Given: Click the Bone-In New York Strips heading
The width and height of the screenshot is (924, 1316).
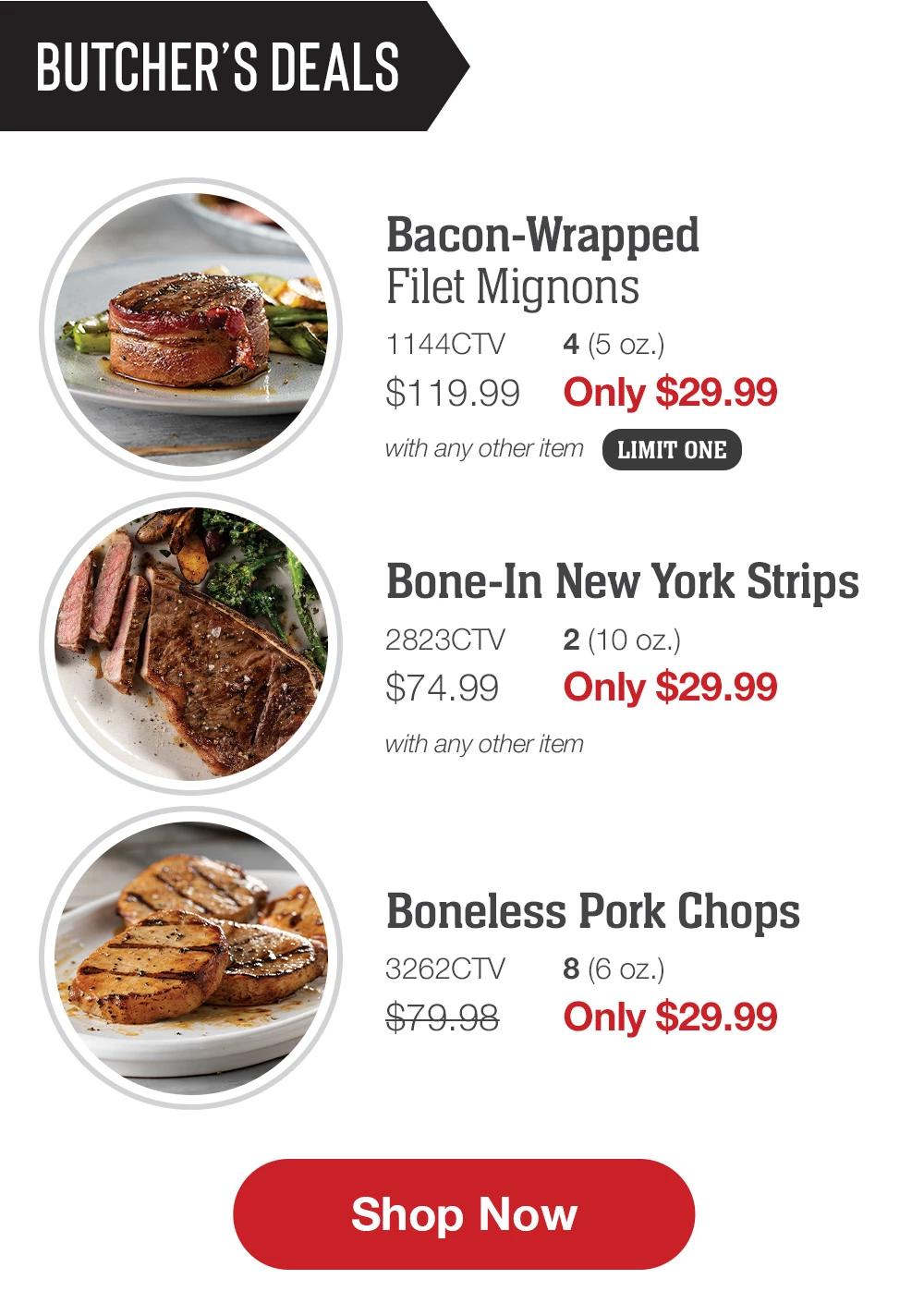Looking at the screenshot, I should pyautogui.click(x=624, y=582).
